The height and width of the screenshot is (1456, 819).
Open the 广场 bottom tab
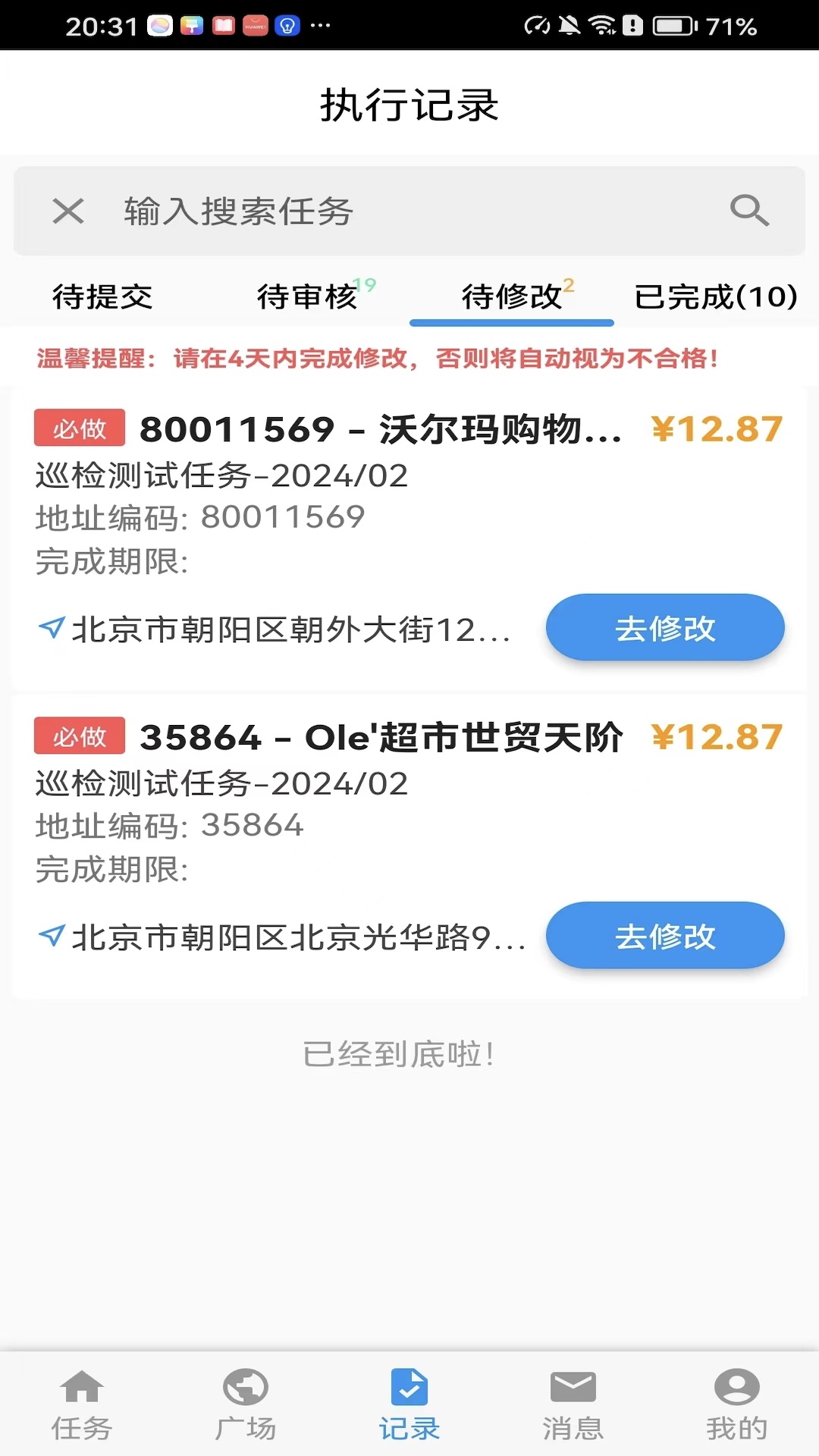[x=246, y=1404]
